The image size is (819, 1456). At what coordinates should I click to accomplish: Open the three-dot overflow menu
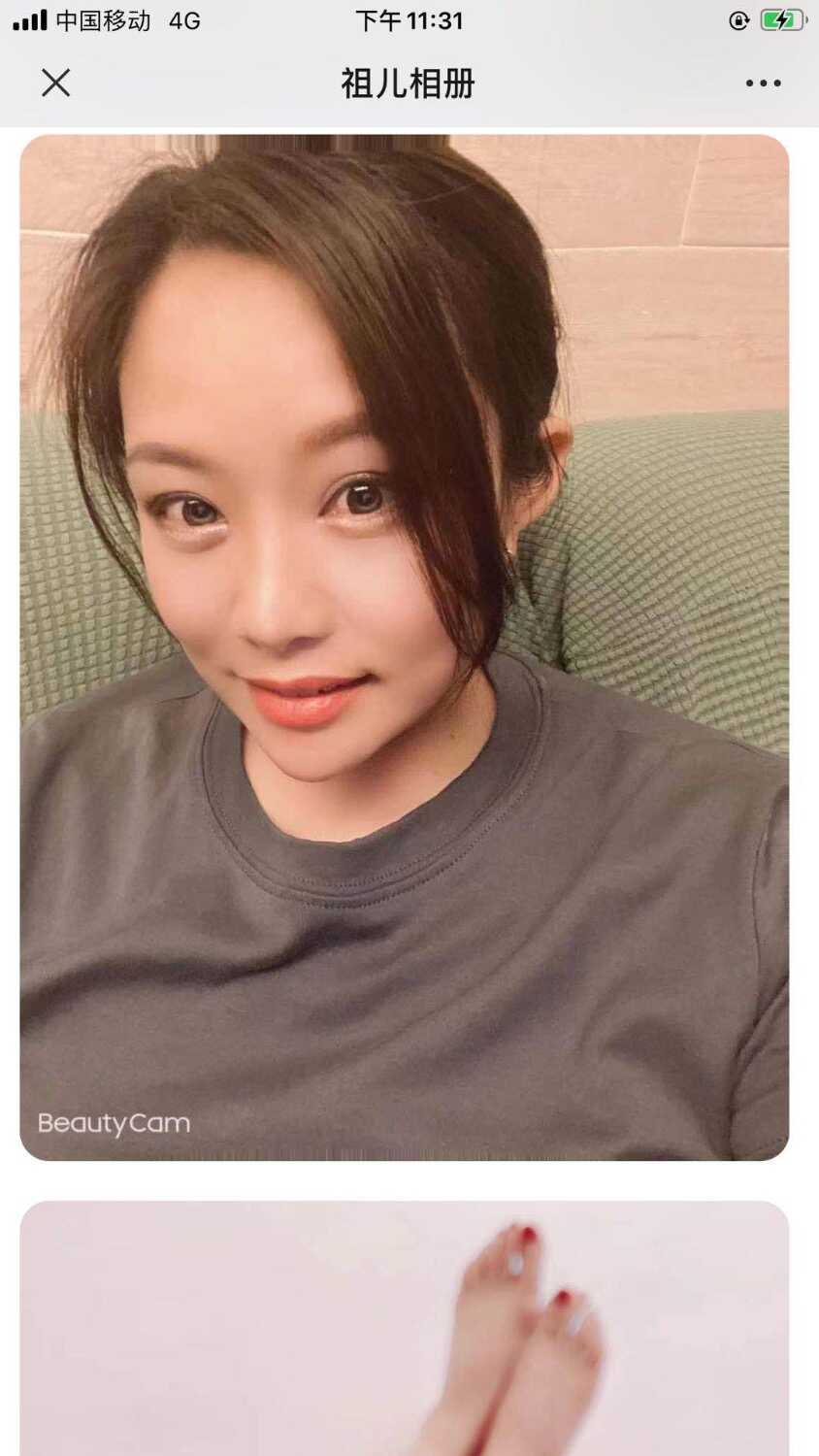[x=763, y=83]
